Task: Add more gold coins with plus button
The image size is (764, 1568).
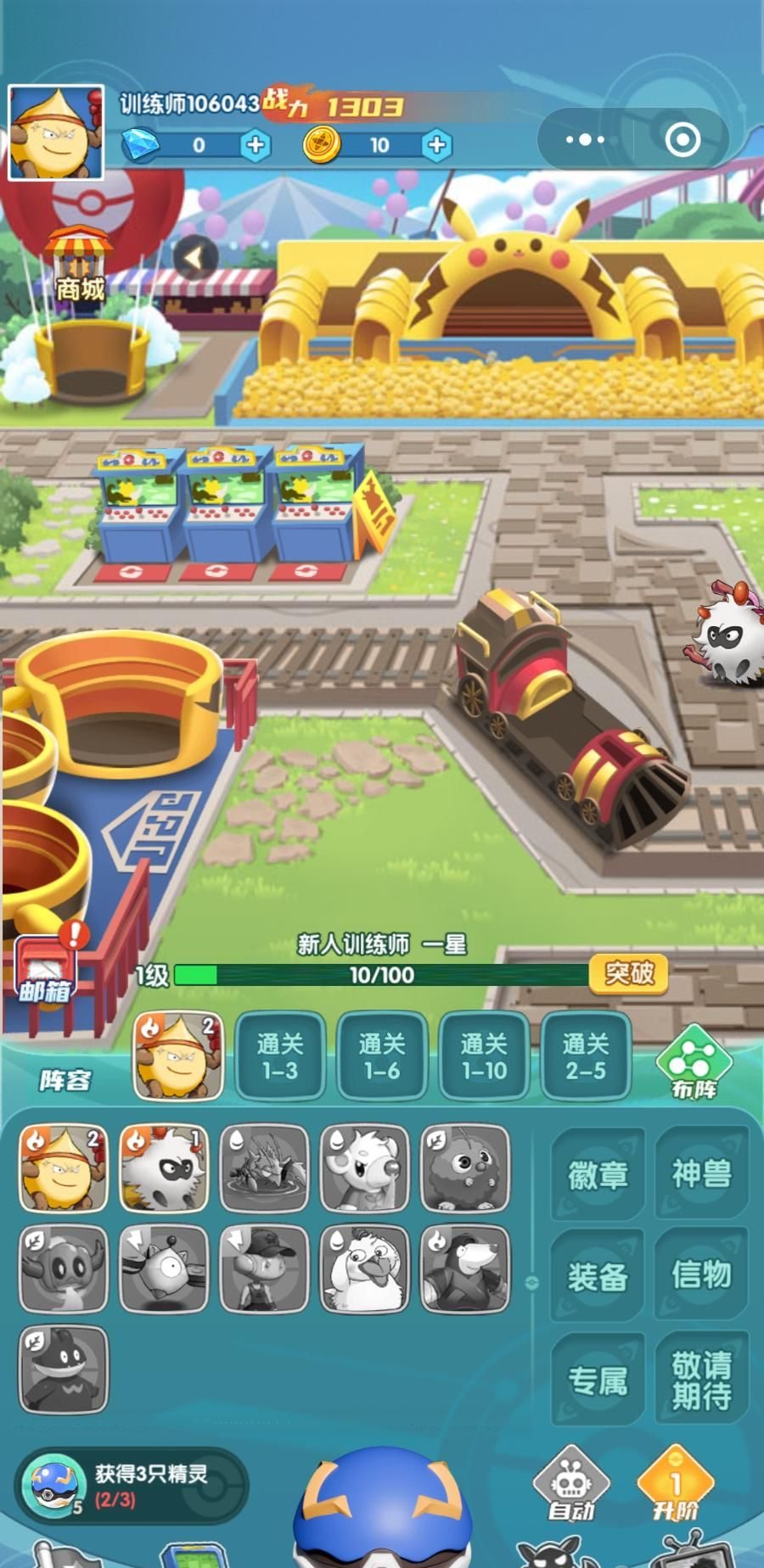Action: (x=436, y=145)
